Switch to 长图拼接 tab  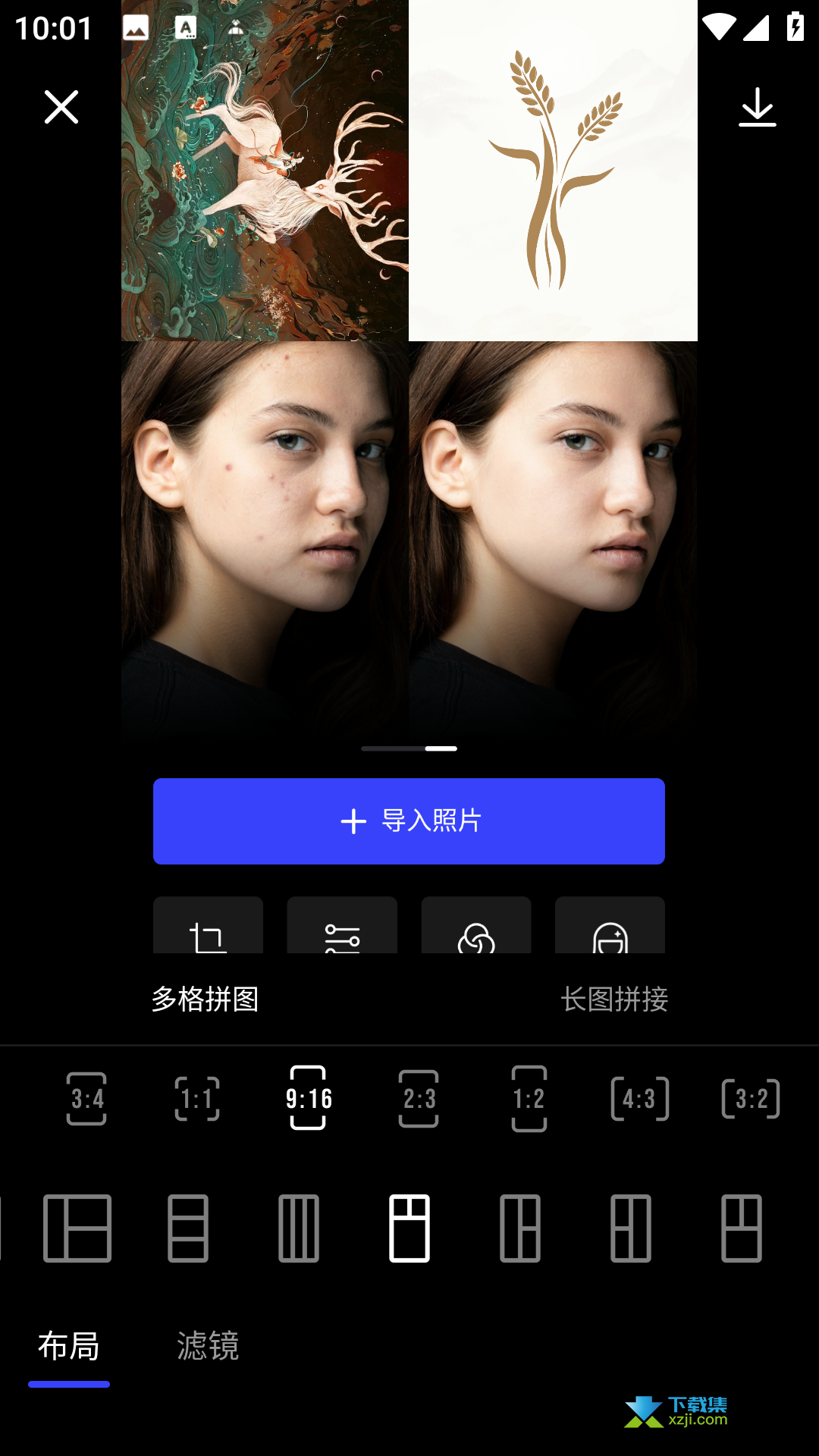pos(614,999)
